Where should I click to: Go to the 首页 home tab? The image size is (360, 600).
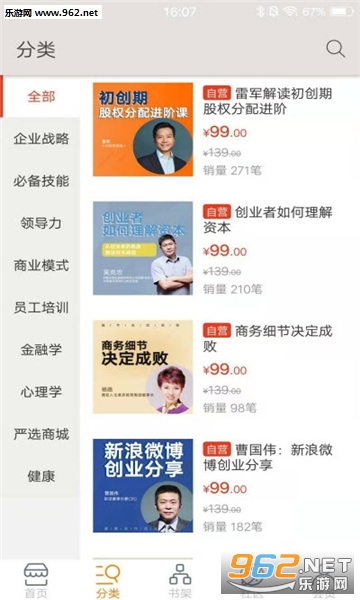pyautogui.click(x=36, y=580)
